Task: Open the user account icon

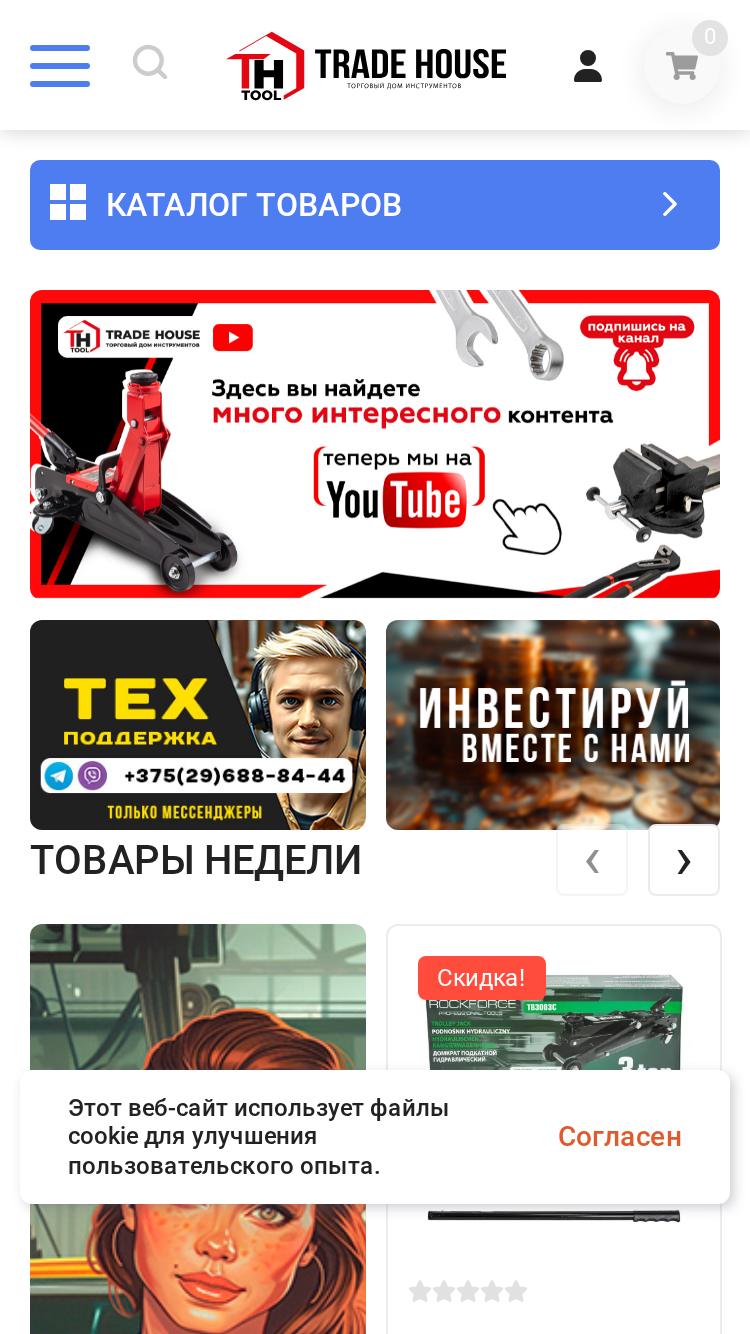Action: (x=588, y=66)
